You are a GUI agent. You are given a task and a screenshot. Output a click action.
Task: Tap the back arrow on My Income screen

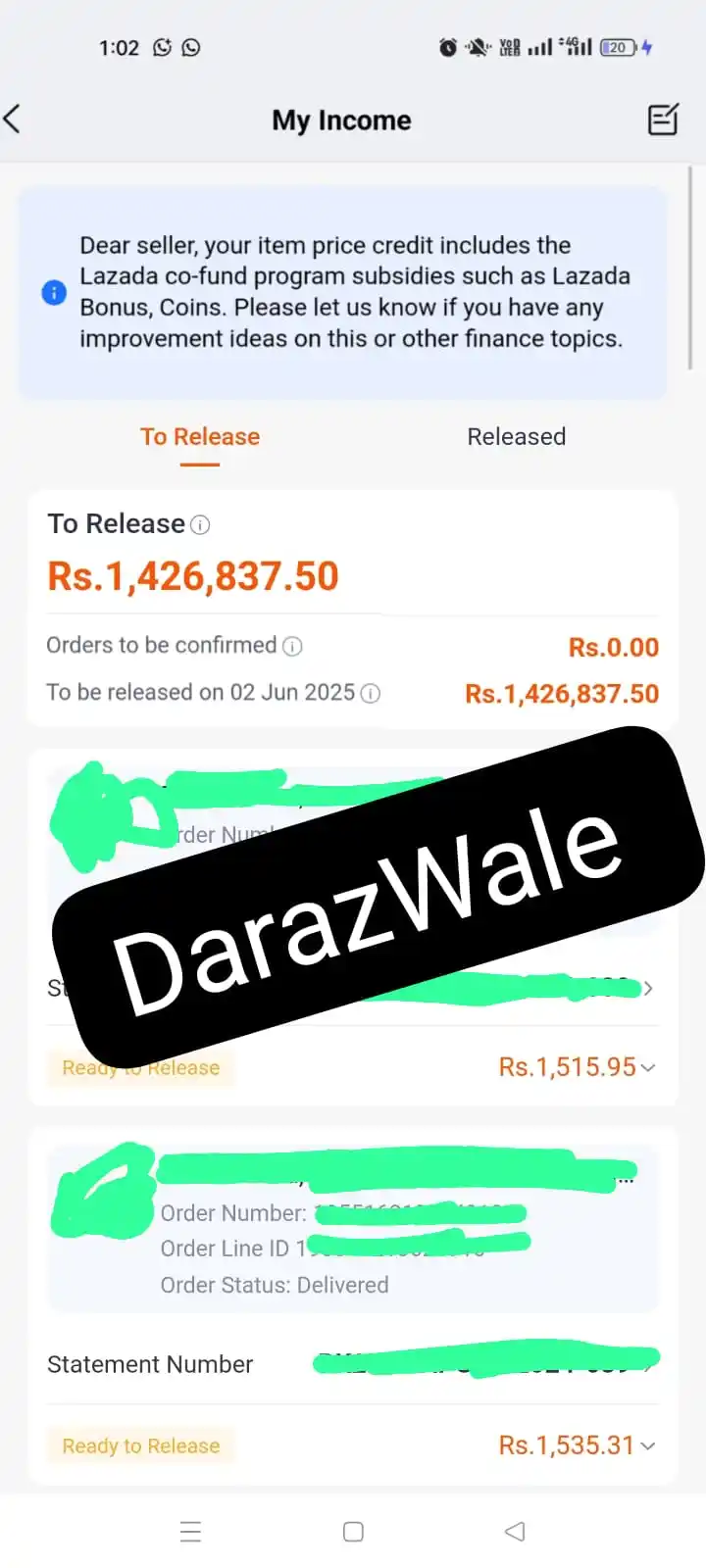pyautogui.click(x=14, y=119)
